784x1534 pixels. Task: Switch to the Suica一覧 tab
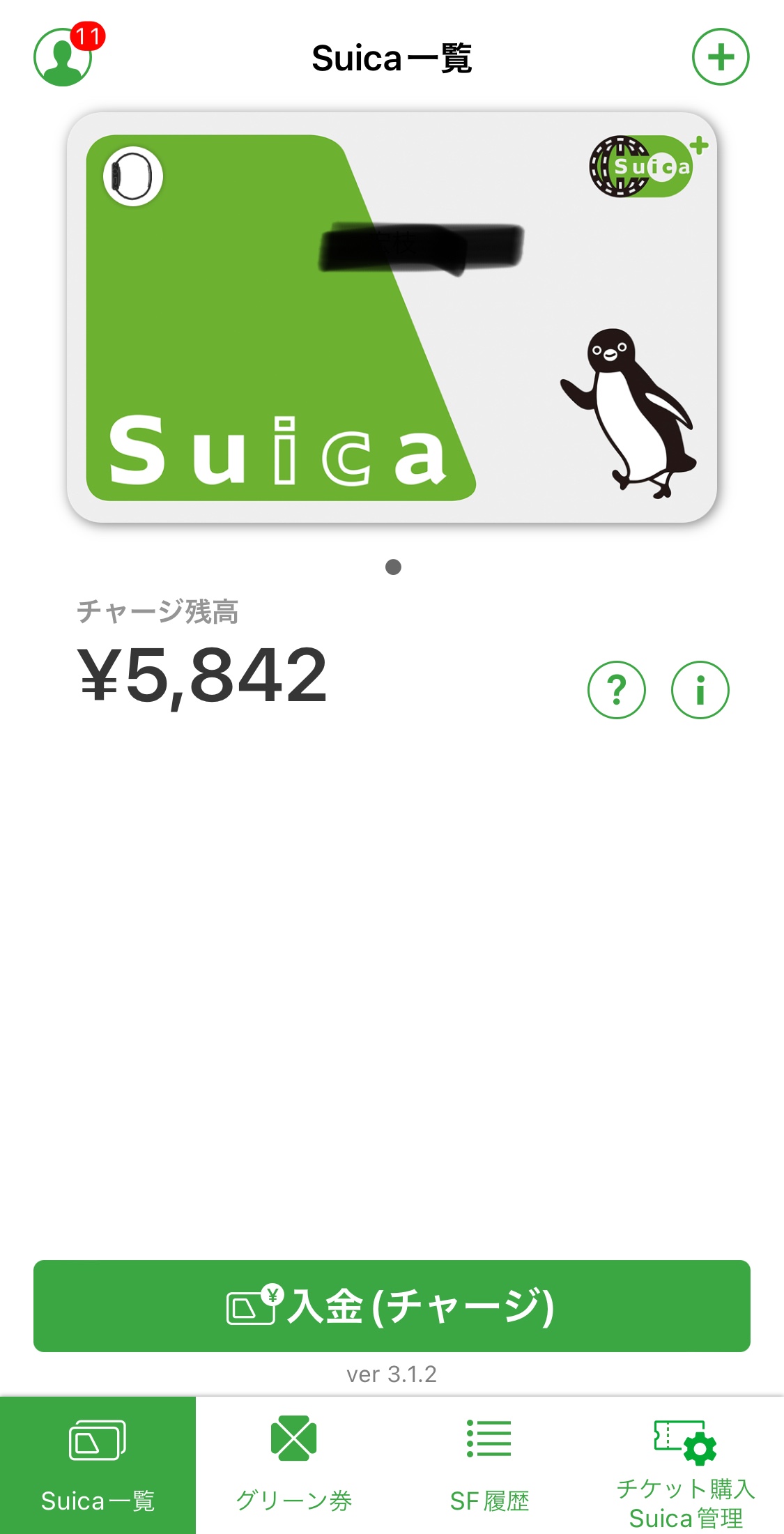point(98,1465)
